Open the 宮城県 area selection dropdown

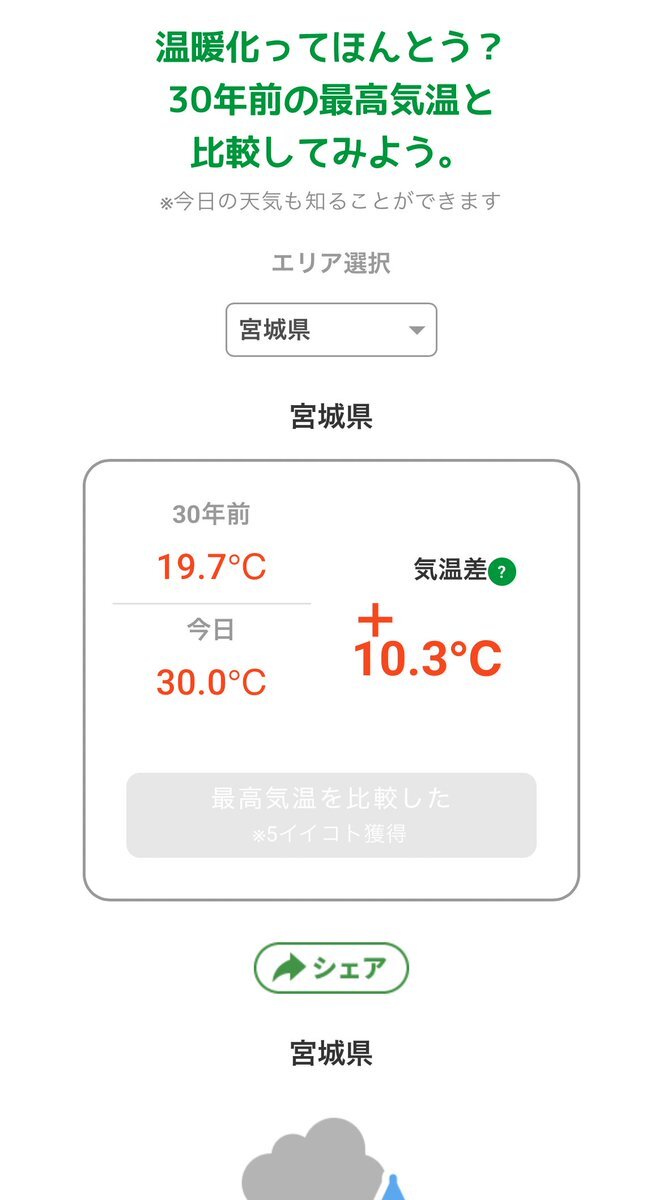pyautogui.click(x=331, y=330)
